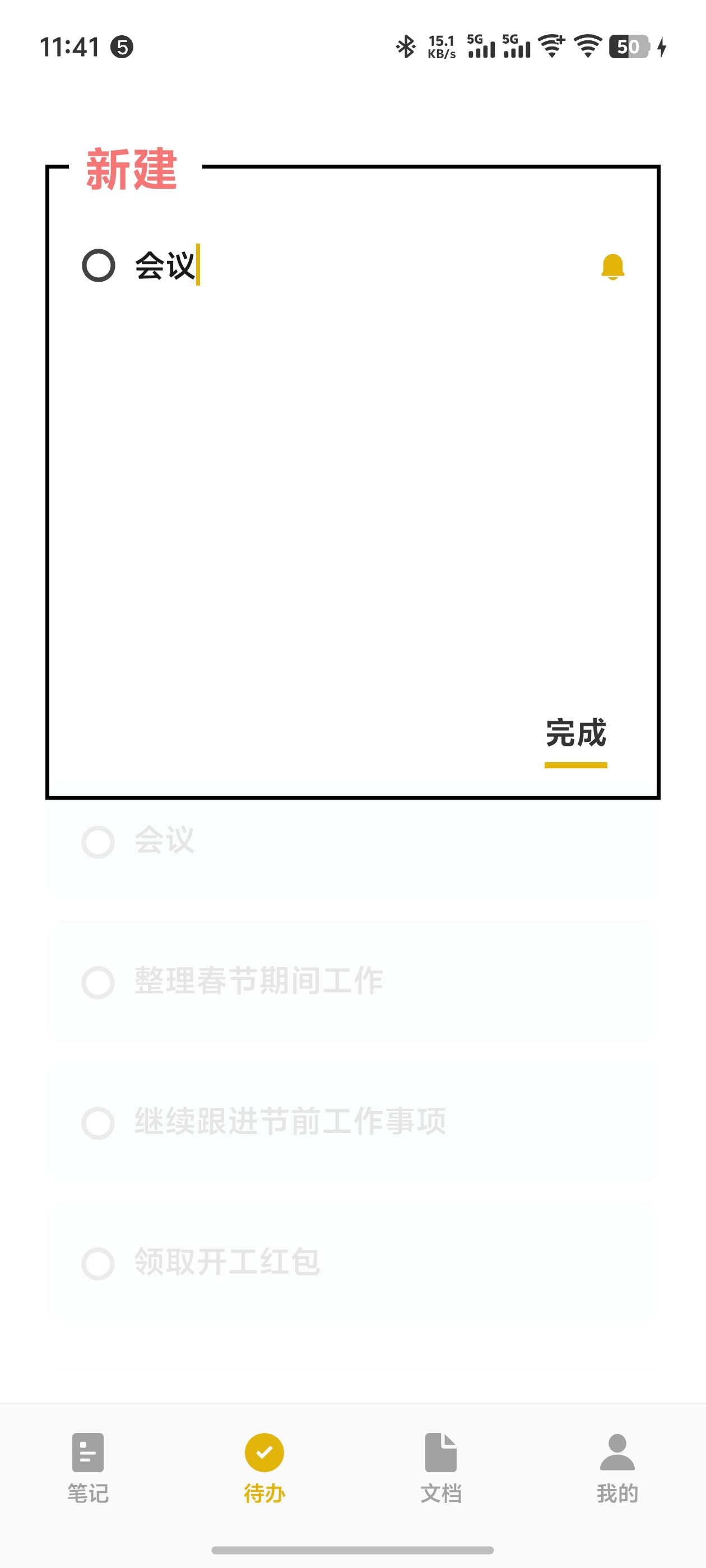
Task: Go to the 我的 tab
Action: [617, 1467]
